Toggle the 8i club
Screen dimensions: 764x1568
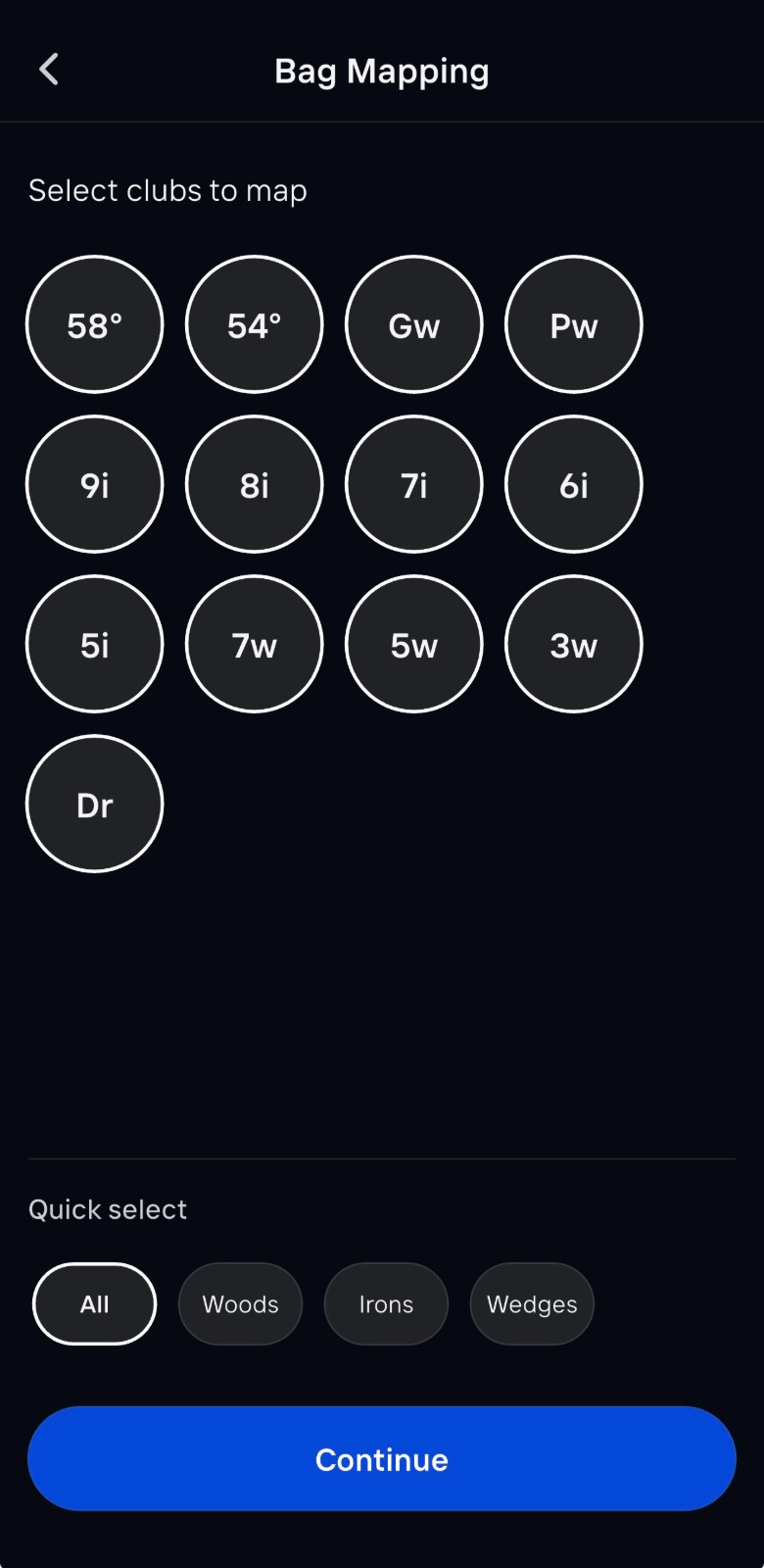[254, 484]
